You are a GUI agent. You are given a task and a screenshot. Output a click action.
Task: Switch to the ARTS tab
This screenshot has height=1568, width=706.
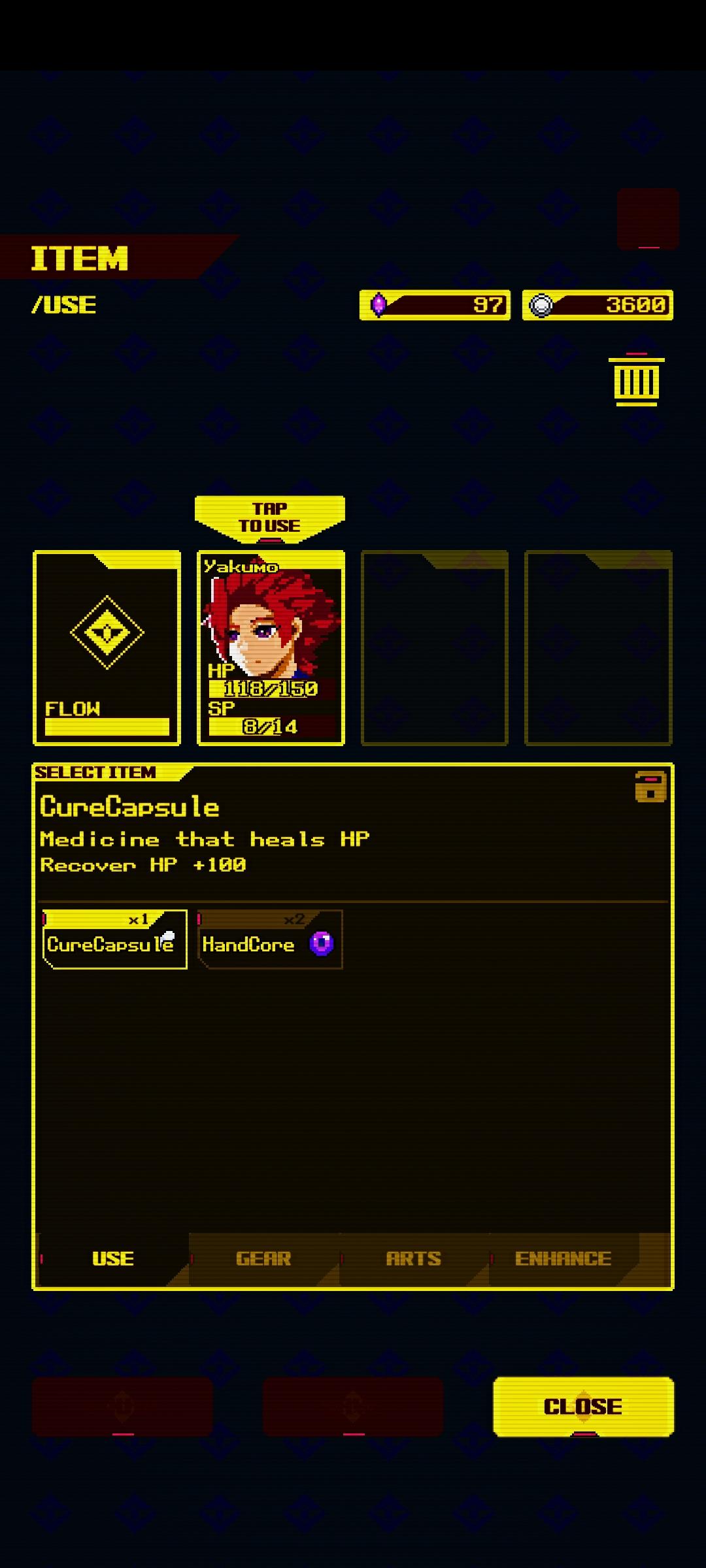(413, 1258)
